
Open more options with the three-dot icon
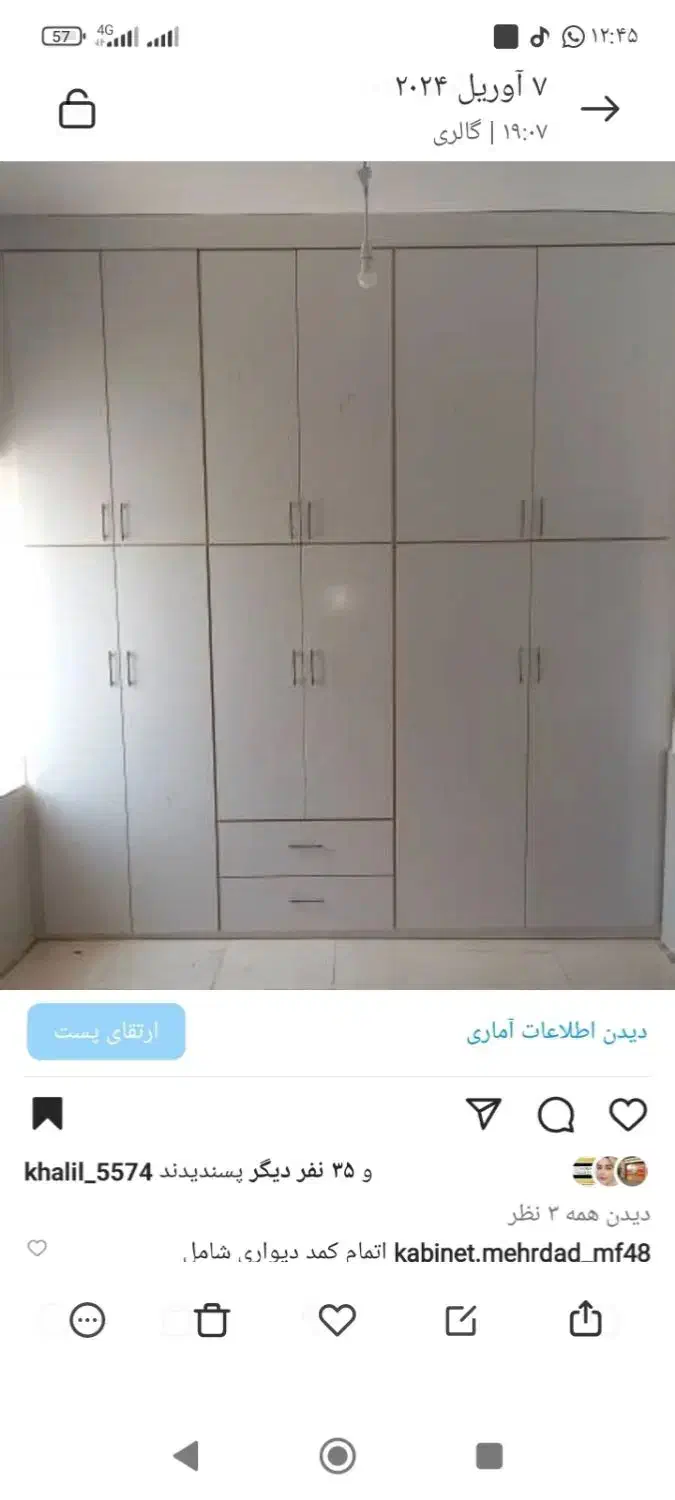click(88, 1320)
